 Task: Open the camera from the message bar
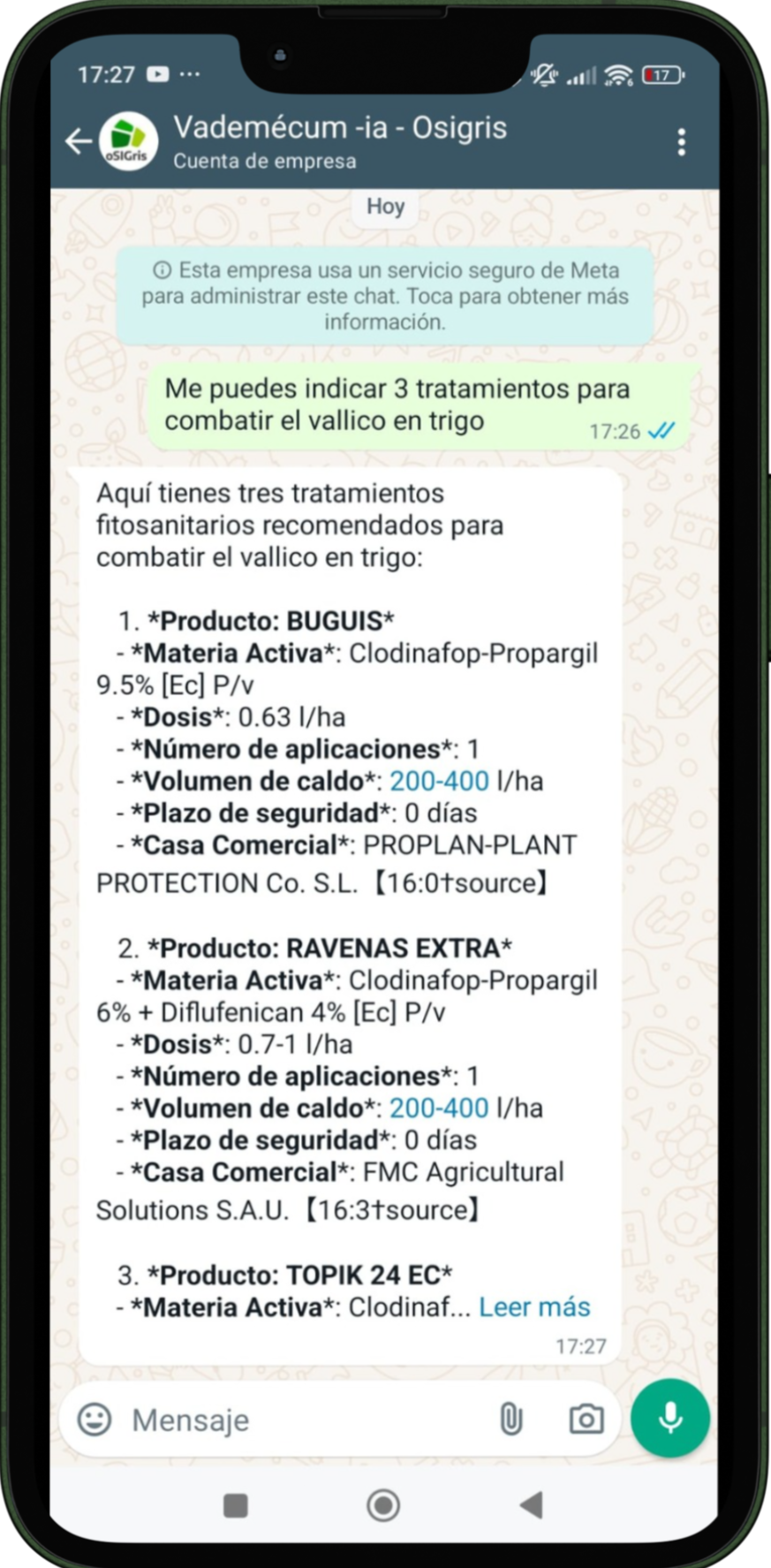tap(586, 1420)
